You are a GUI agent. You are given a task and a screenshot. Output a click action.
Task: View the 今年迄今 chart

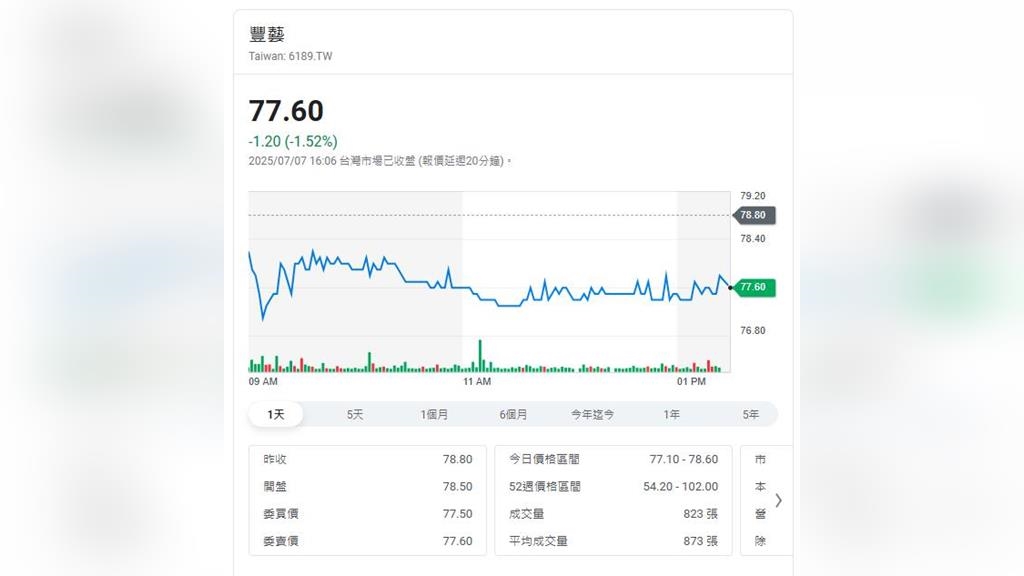click(x=592, y=414)
